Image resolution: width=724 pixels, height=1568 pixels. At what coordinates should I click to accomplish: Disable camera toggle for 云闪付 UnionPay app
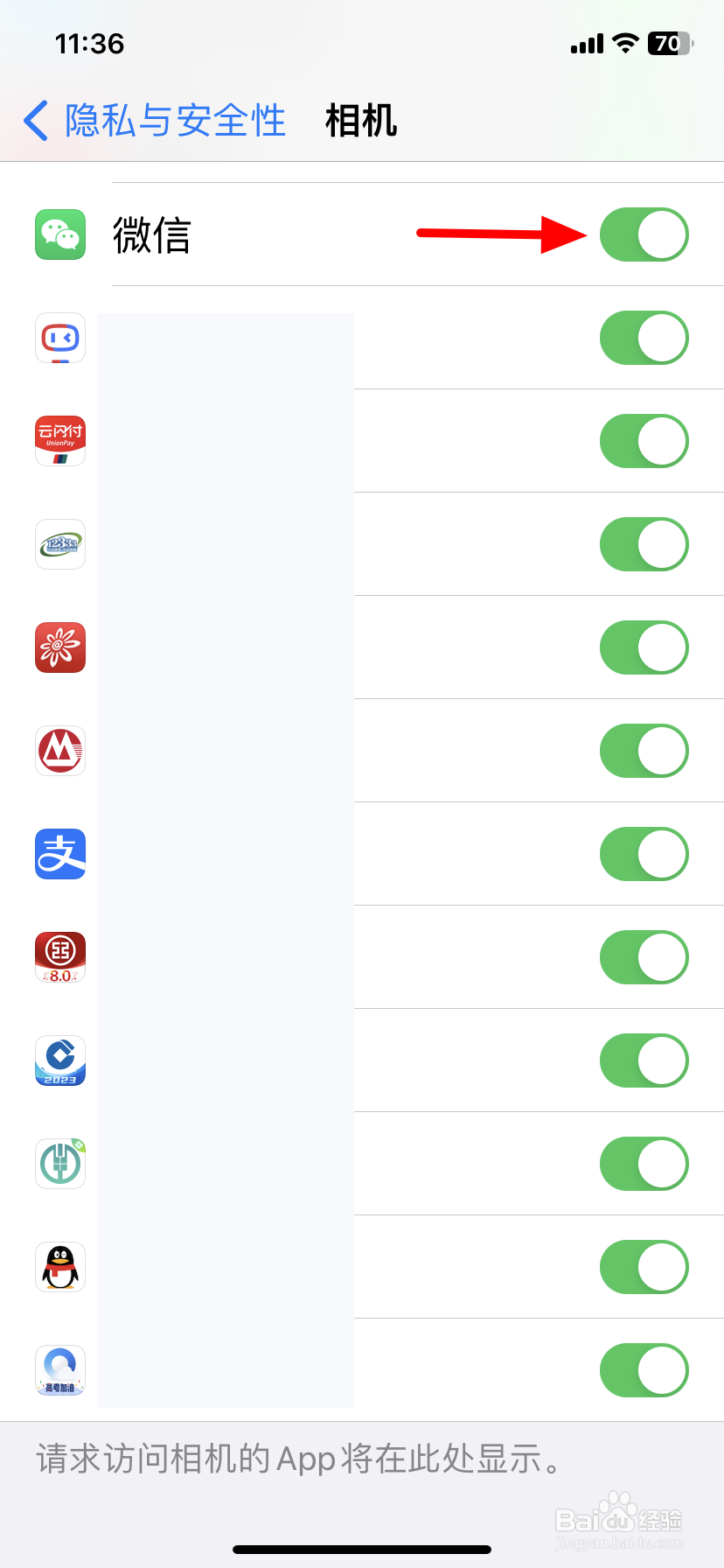644,441
